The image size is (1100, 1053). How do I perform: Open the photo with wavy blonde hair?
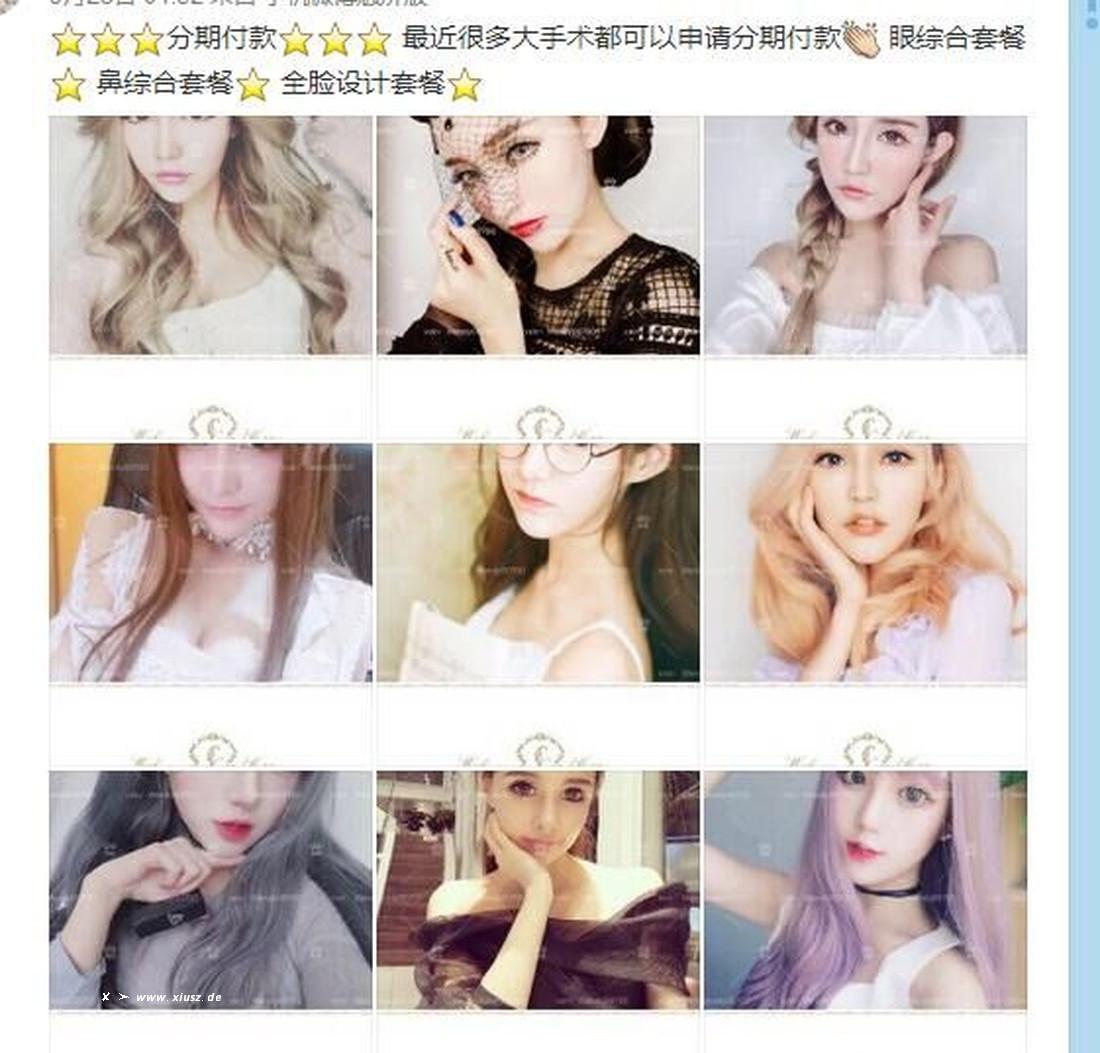pos(210,235)
